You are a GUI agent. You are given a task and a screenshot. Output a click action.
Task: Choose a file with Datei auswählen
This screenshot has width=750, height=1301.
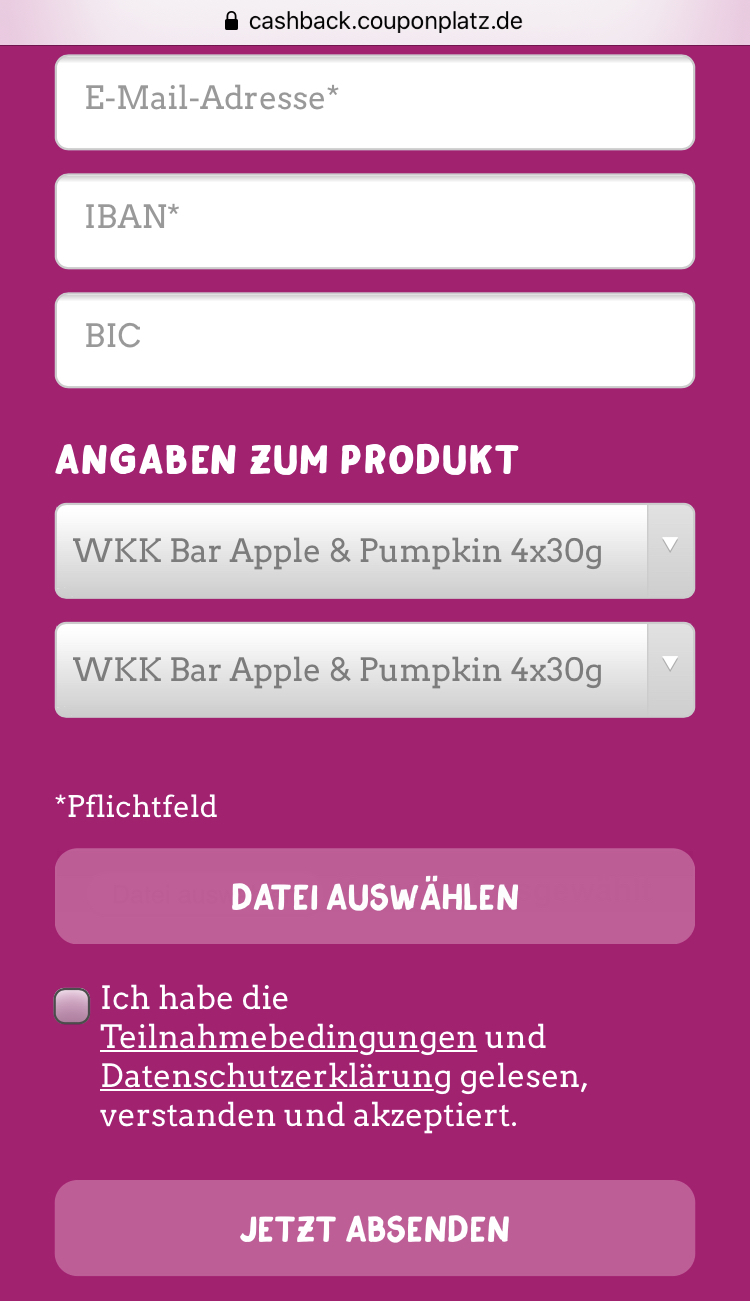click(375, 896)
